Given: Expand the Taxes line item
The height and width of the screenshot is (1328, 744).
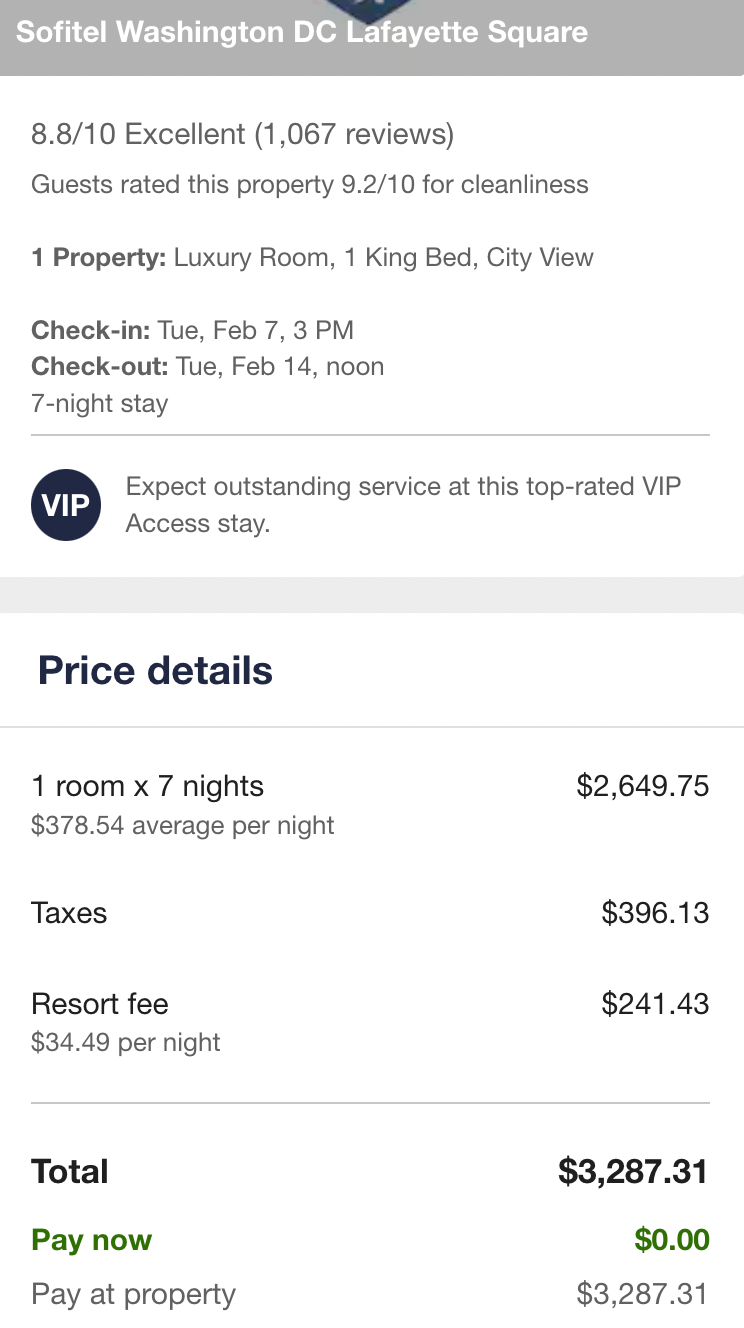Looking at the screenshot, I should (69, 912).
